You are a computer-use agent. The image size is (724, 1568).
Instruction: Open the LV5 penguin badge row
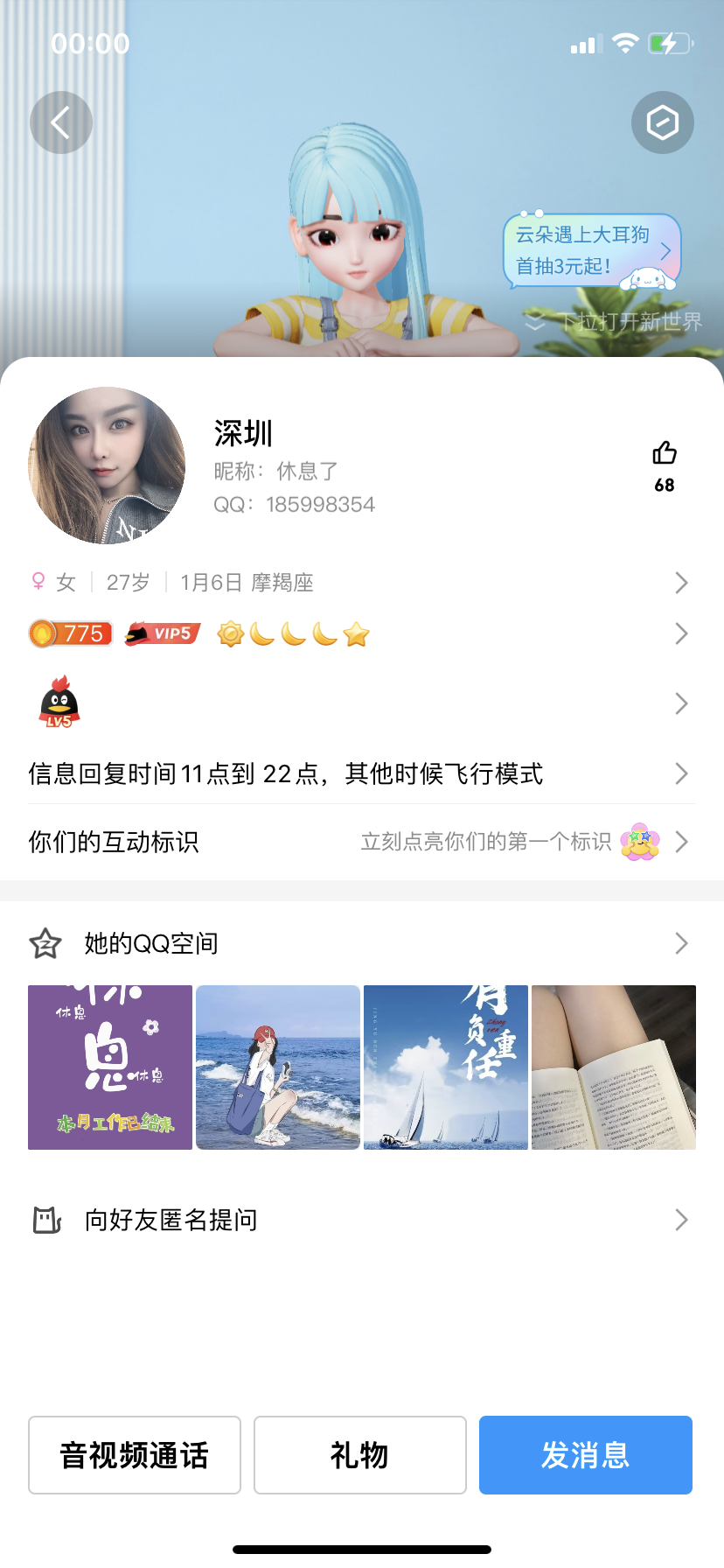click(x=359, y=703)
